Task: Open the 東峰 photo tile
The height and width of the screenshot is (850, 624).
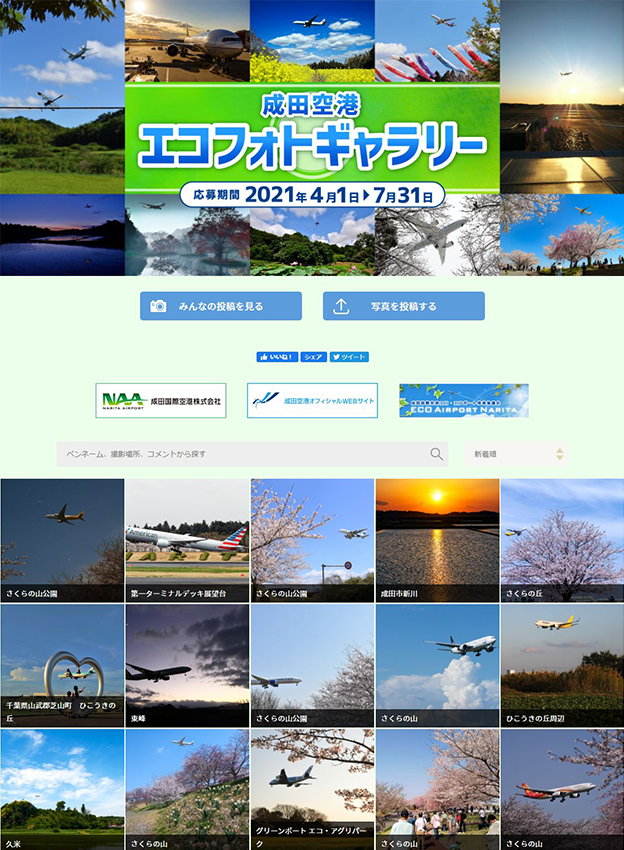Action: (x=187, y=665)
